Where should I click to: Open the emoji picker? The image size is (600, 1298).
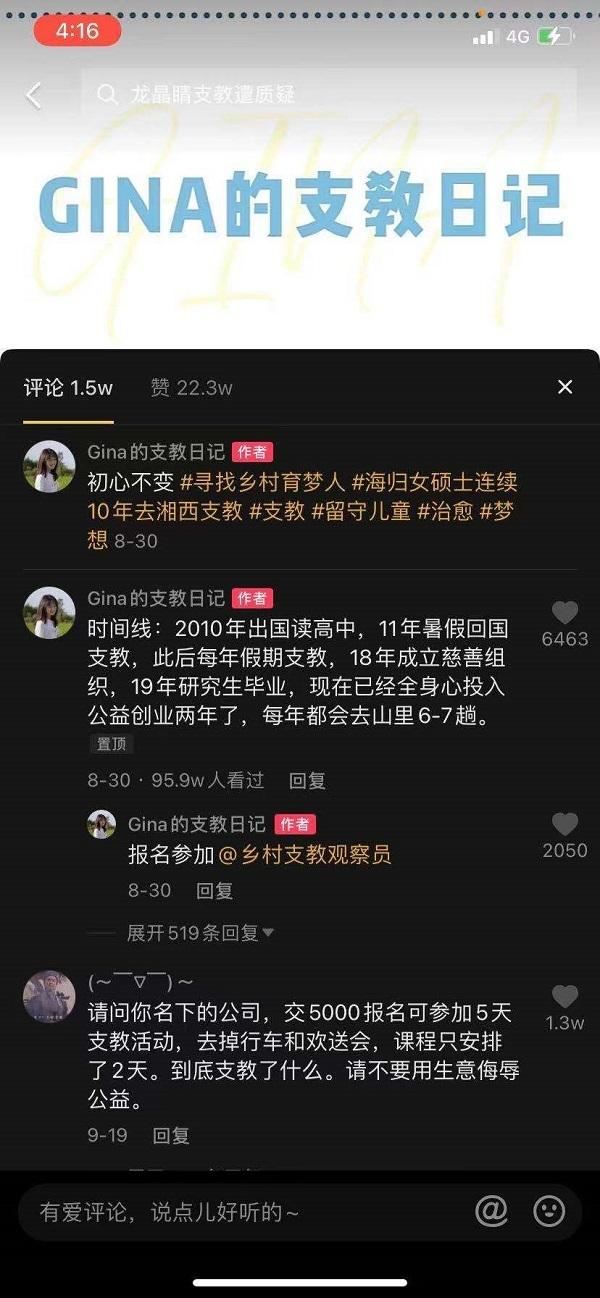tap(549, 1211)
